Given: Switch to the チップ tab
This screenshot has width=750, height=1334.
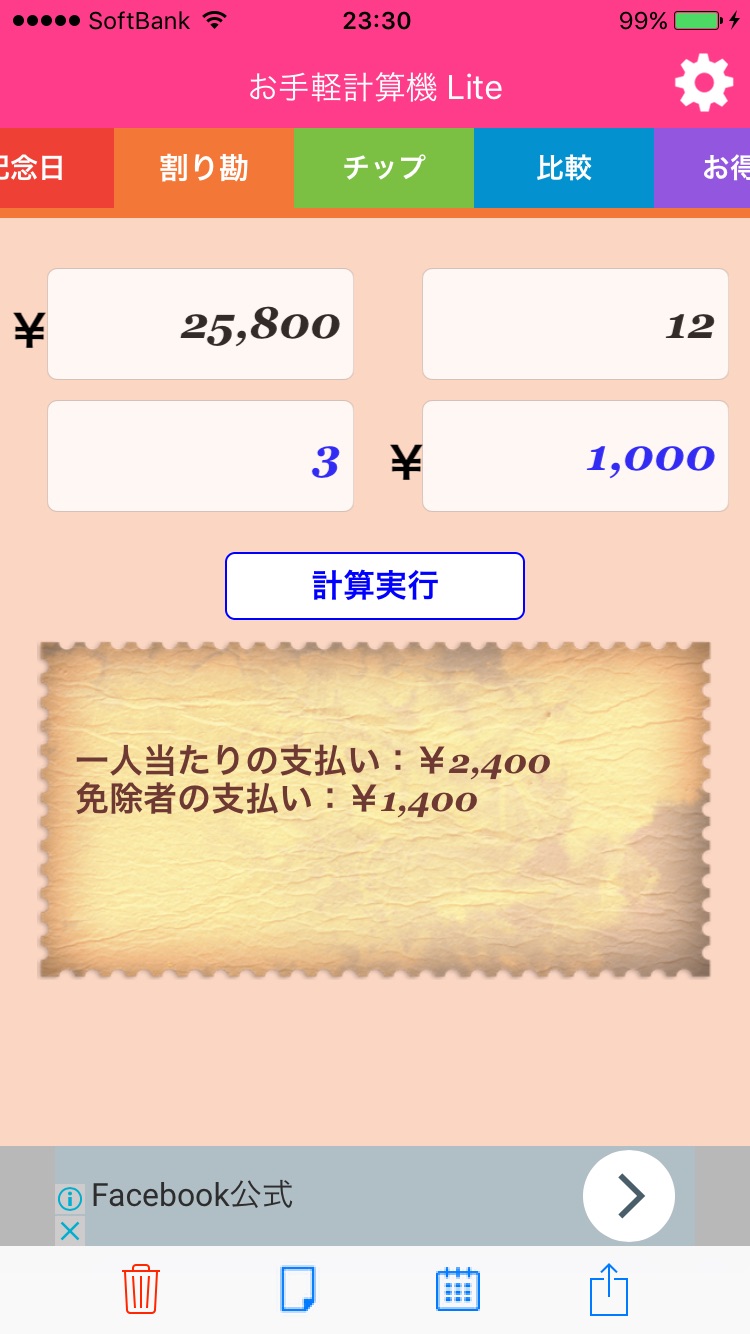Looking at the screenshot, I should (x=384, y=168).
